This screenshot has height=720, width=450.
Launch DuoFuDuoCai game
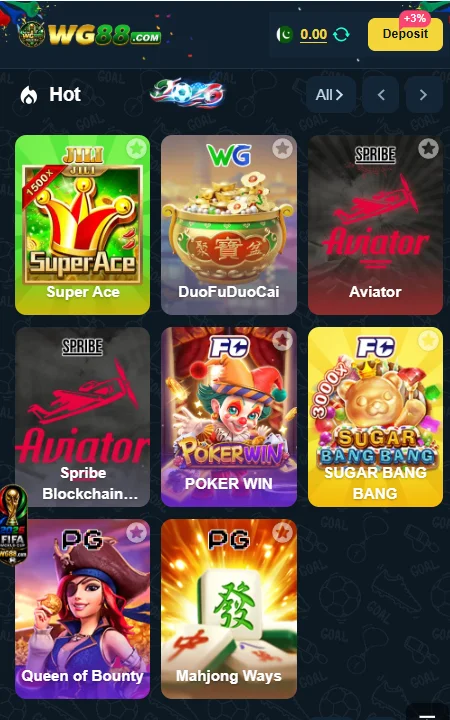(x=229, y=225)
